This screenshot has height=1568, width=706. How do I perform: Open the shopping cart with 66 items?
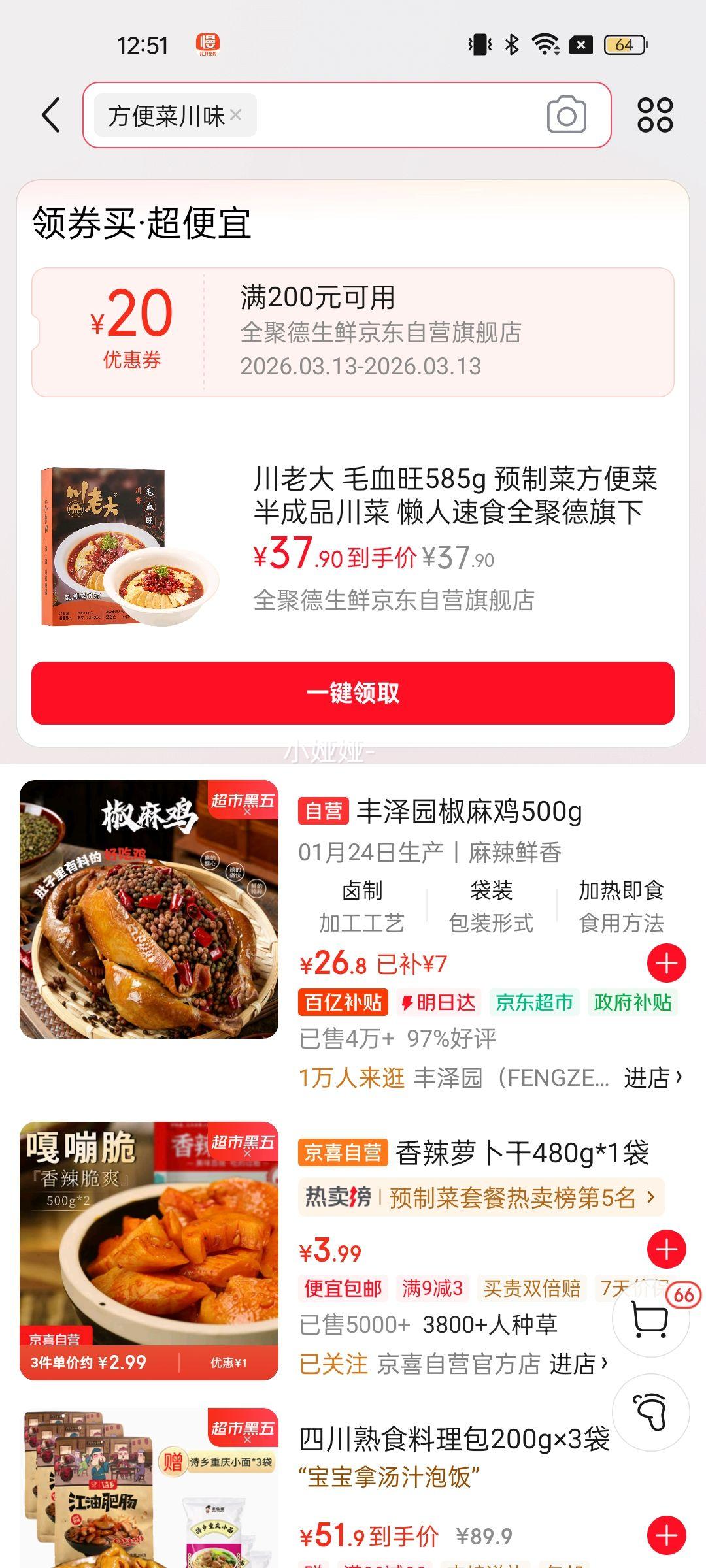pos(651,1318)
